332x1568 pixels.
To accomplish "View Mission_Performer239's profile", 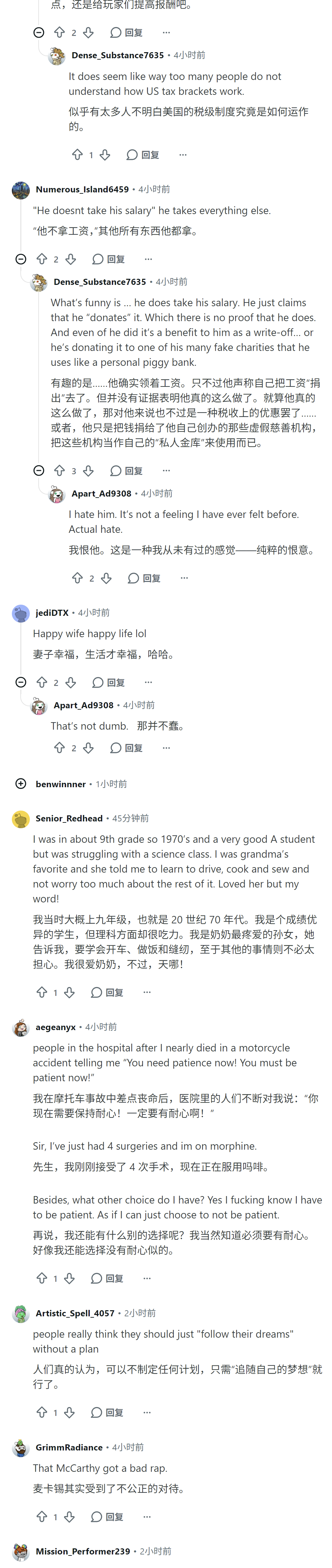I will pos(83,1551).
